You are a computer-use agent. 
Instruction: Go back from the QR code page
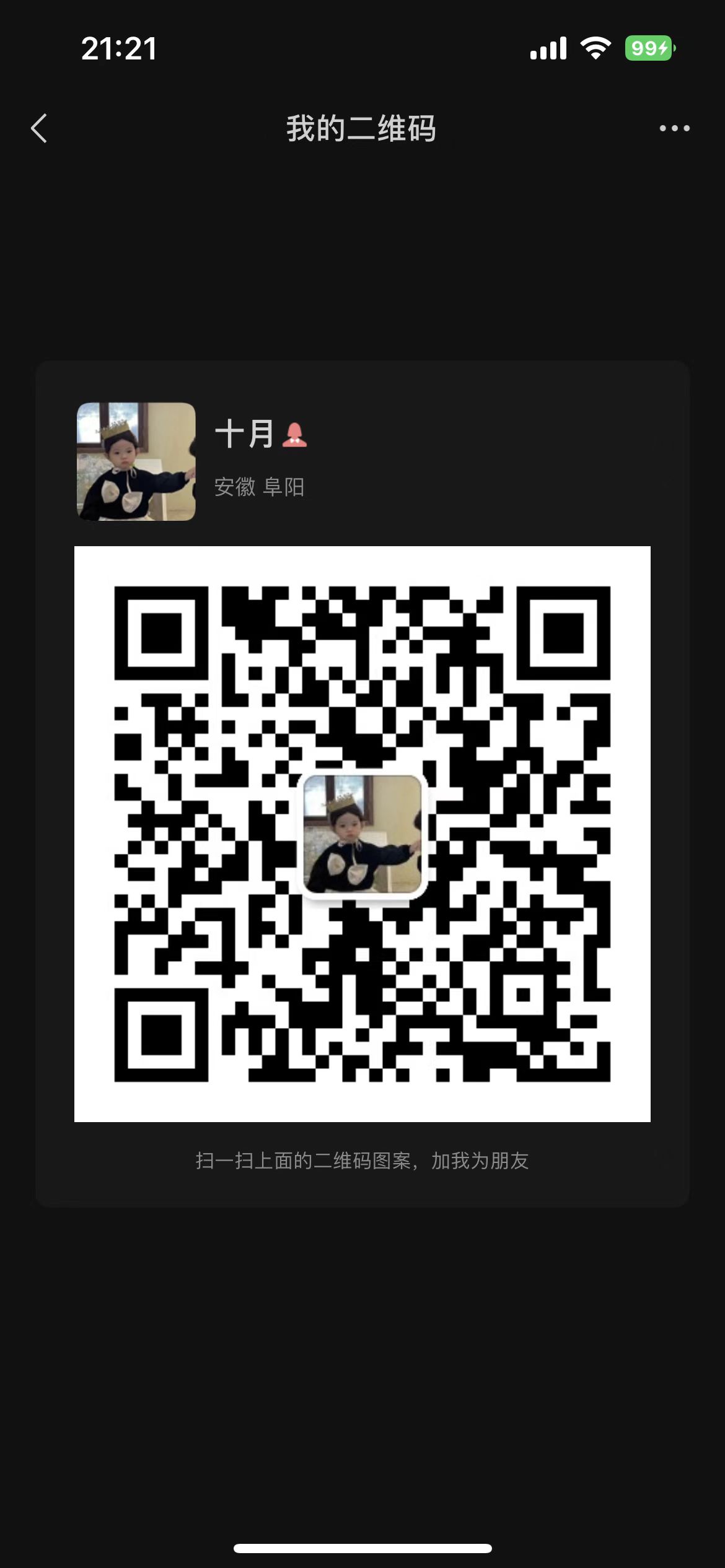pyautogui.click(x=39, y=128)
